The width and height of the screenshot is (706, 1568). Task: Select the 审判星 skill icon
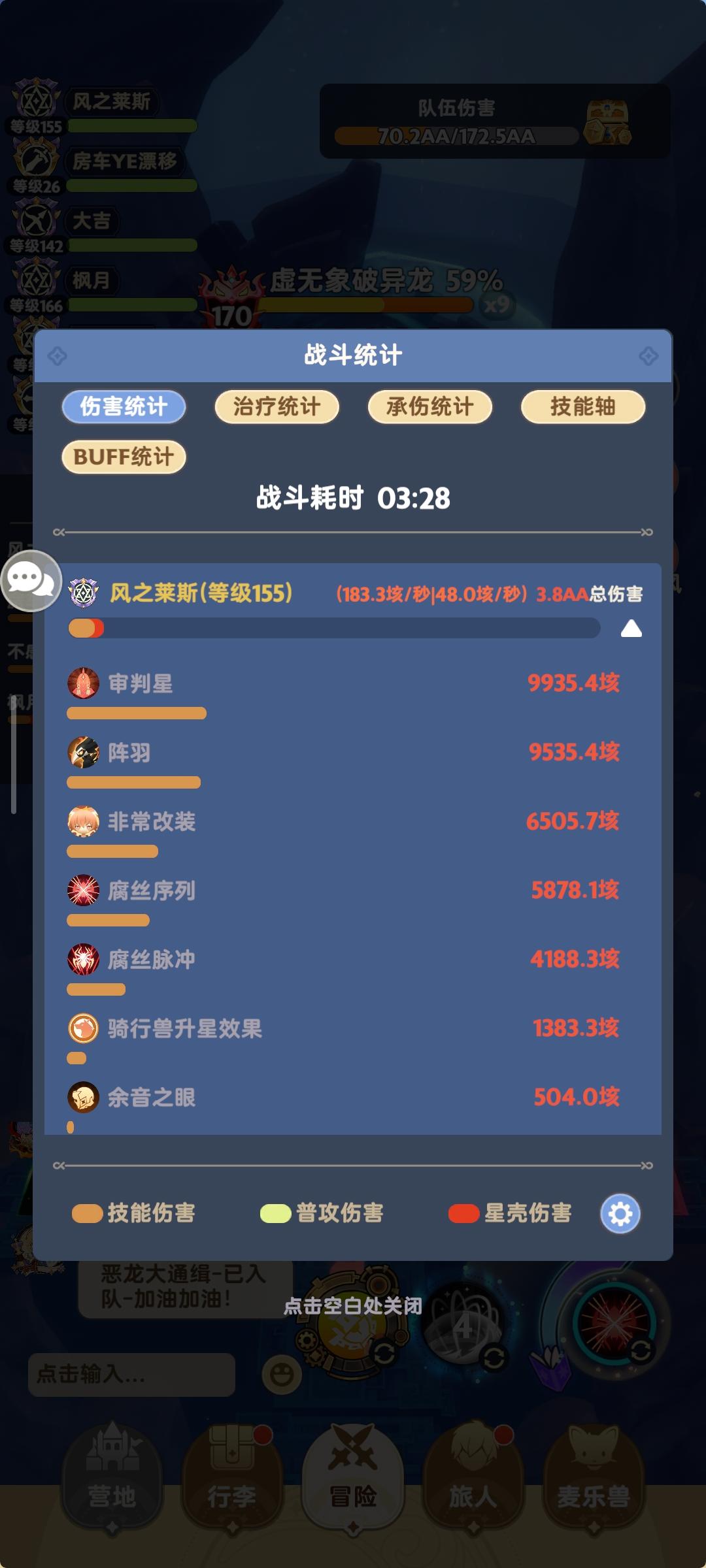pos(82,683)
